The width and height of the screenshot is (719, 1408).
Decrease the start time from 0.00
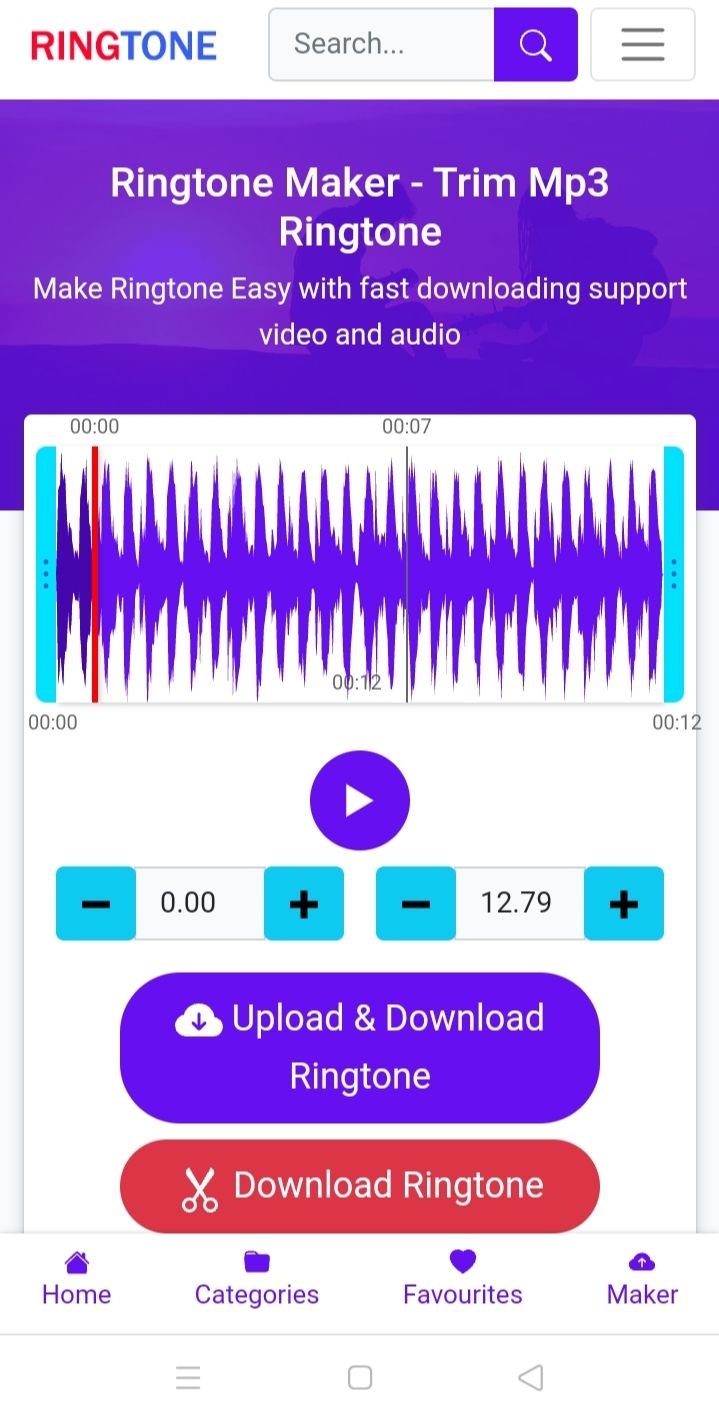coord(96,903)
